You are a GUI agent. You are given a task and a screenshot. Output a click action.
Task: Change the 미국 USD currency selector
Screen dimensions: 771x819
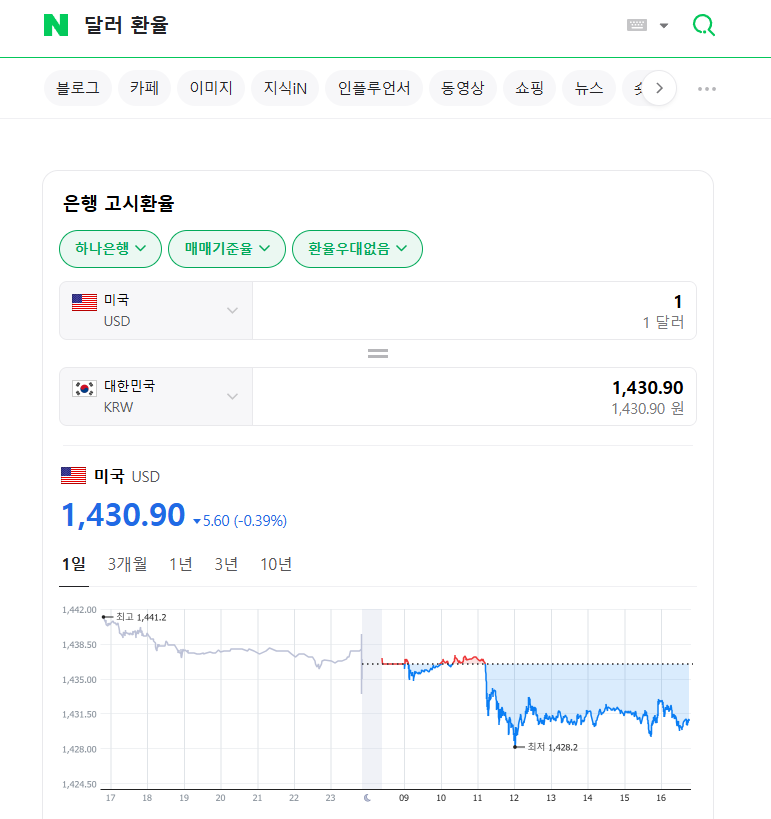(x=155, y=311)
